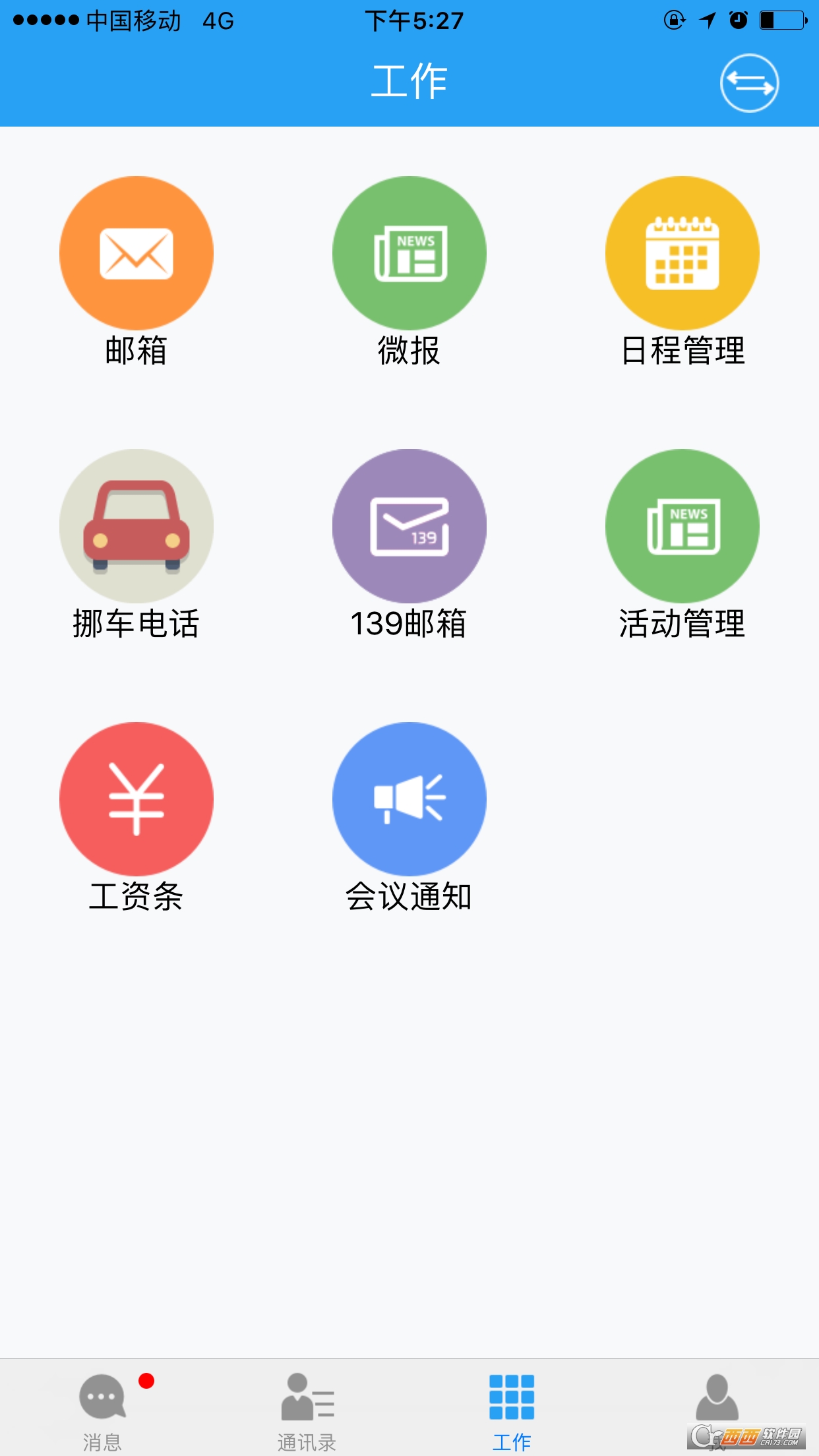The image size is (819, 1456).
Task: Tap the 工作 title in the header
Action: (x=409, y=82)
